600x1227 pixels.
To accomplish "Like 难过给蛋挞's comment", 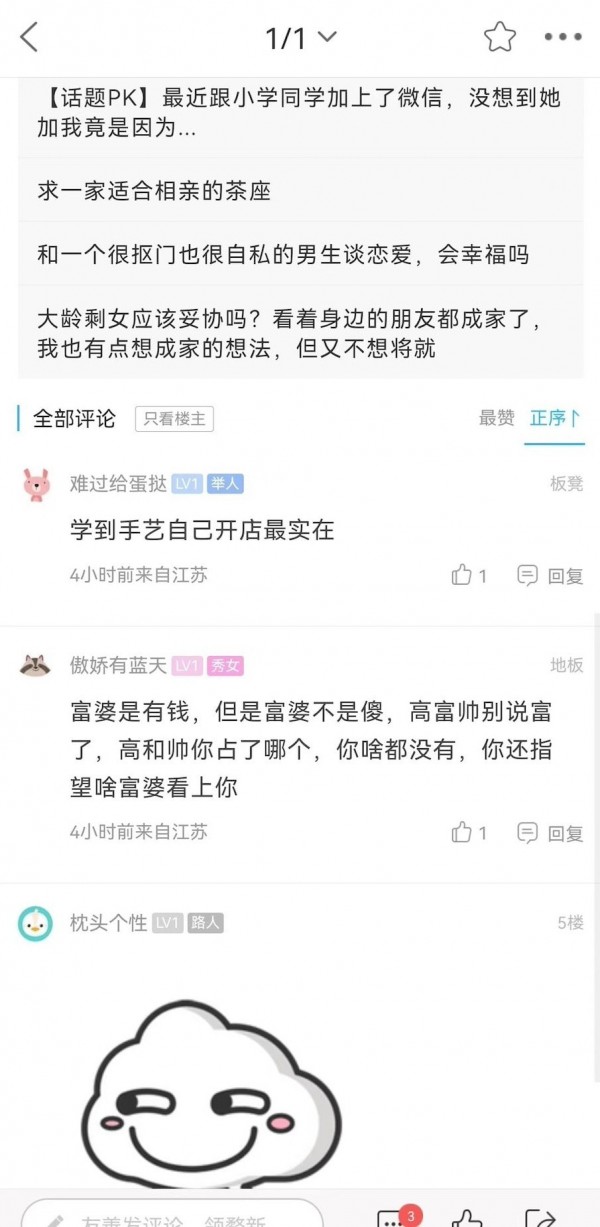I will [x=468, y=575].
